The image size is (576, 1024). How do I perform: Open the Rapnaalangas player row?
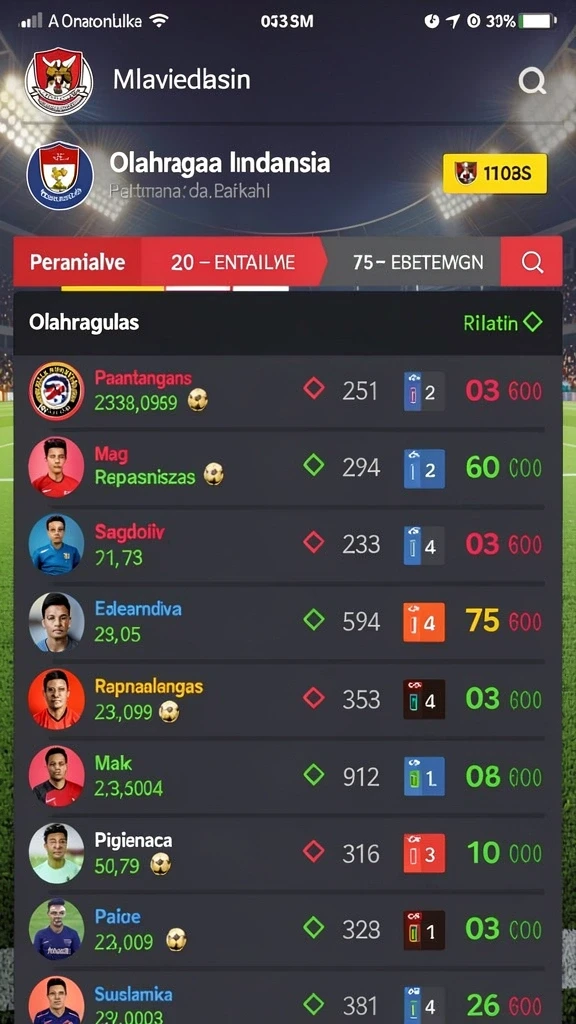287,699
